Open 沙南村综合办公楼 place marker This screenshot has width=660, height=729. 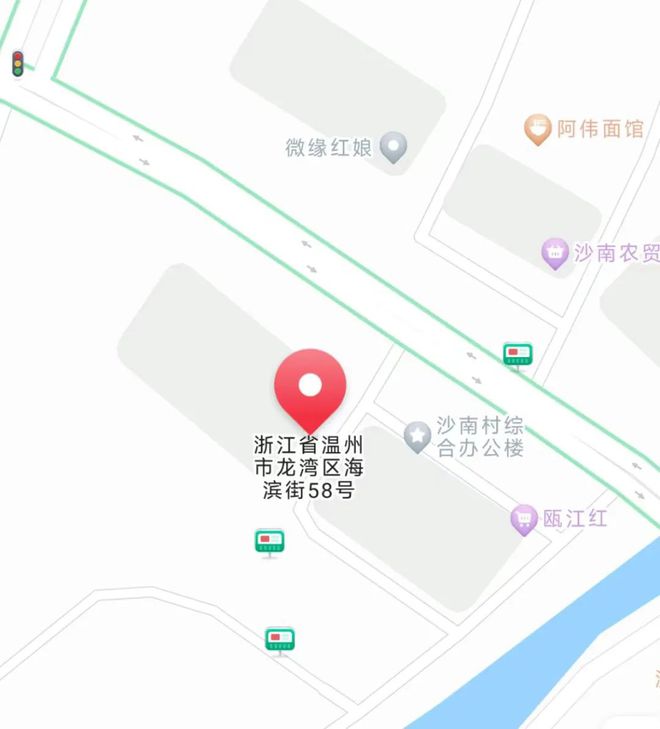[417, 436]
